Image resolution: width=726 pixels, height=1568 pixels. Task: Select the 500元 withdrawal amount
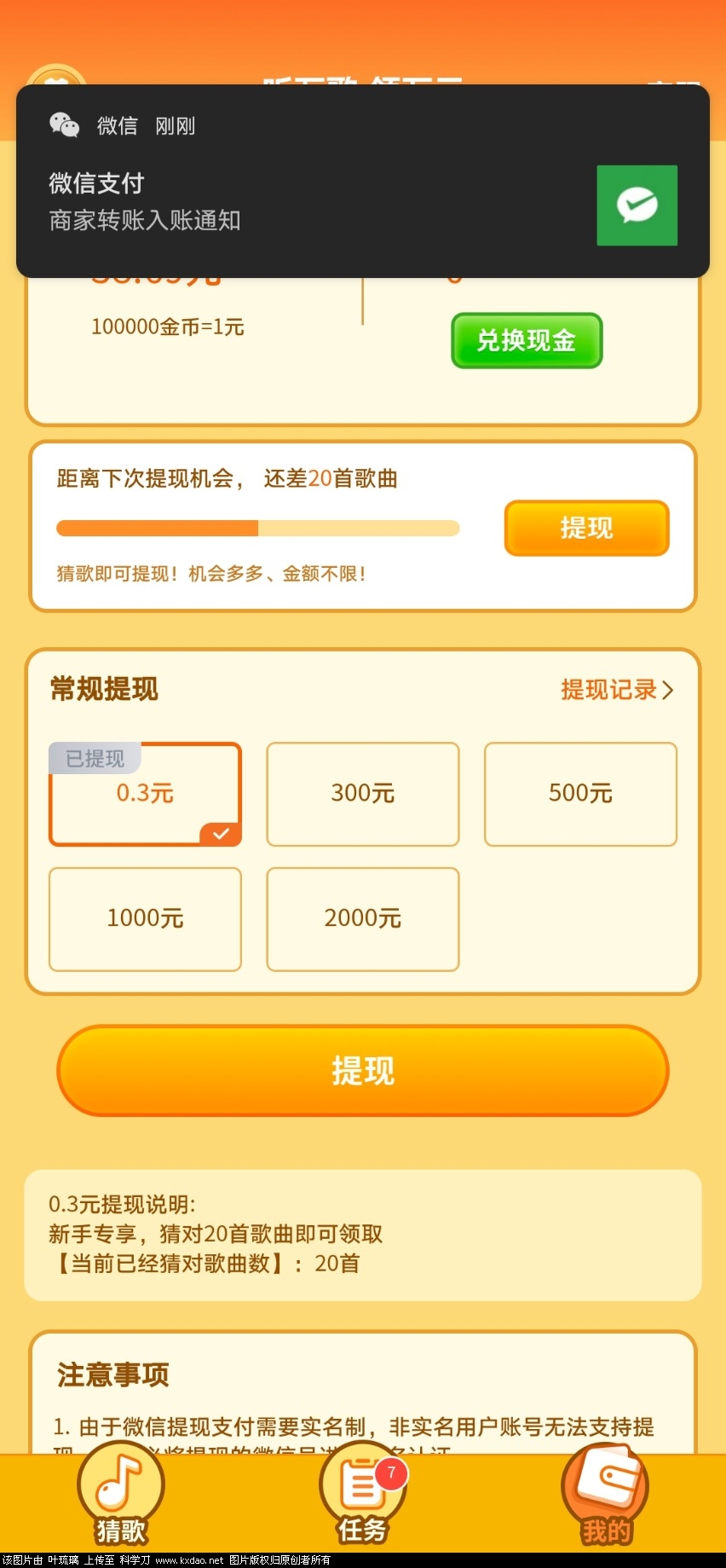[x=580, y=794]
